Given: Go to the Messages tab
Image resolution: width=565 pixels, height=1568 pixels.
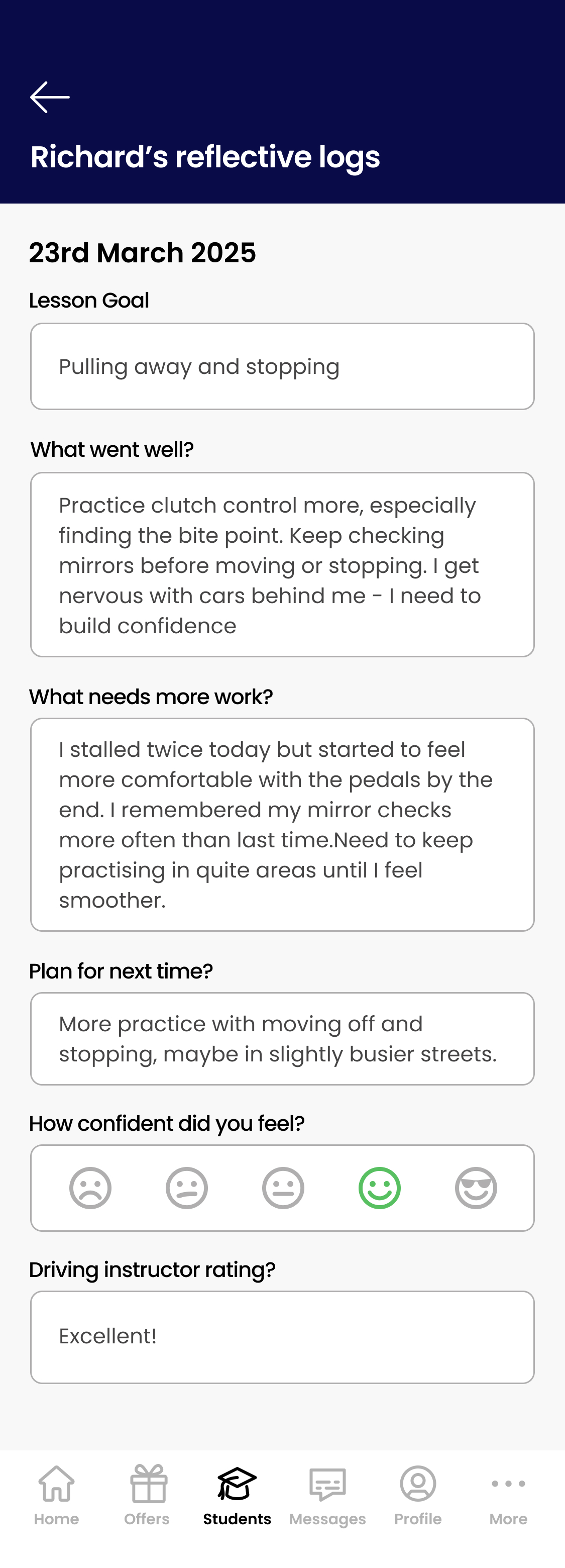Looking at the screenshot, I should [327, 1495].
